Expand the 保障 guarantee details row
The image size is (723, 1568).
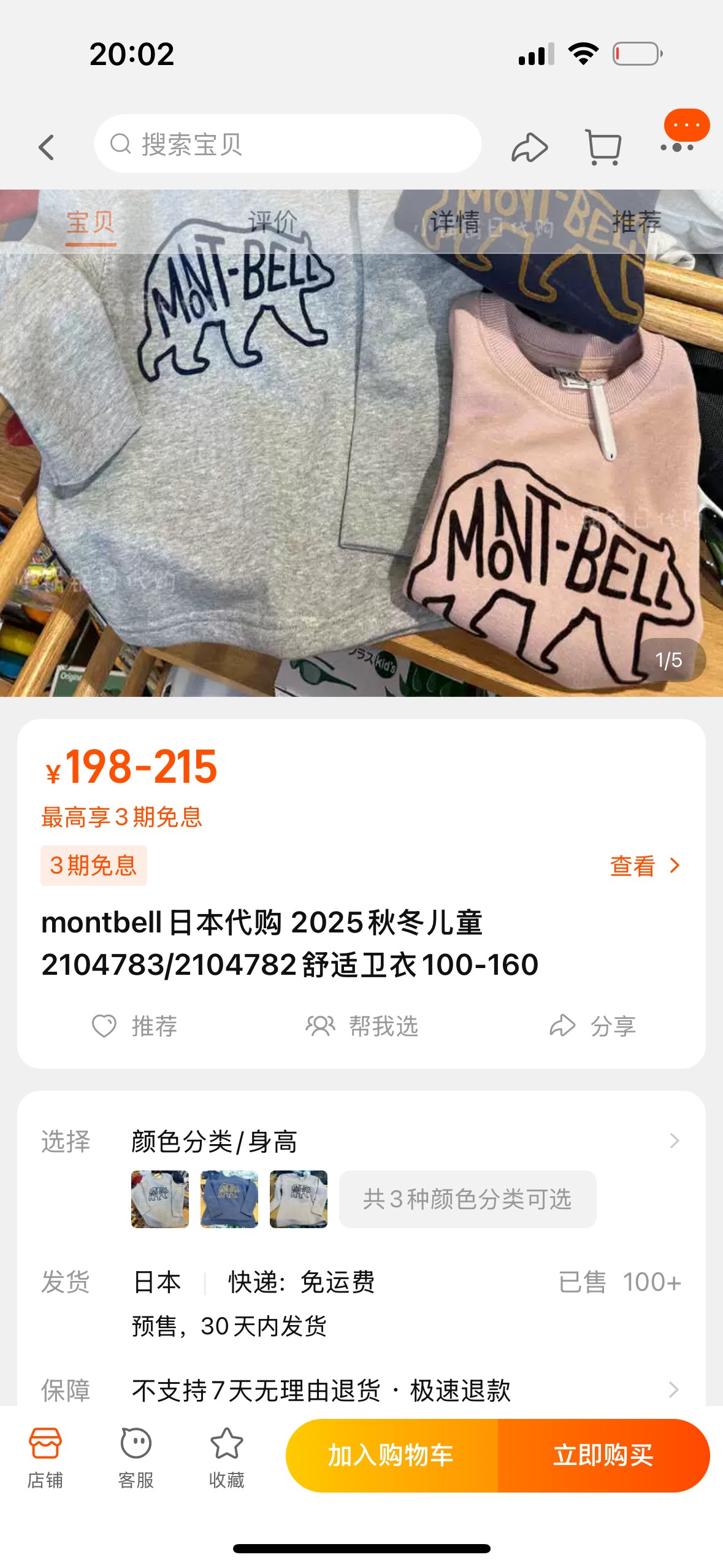[399, 1390]
